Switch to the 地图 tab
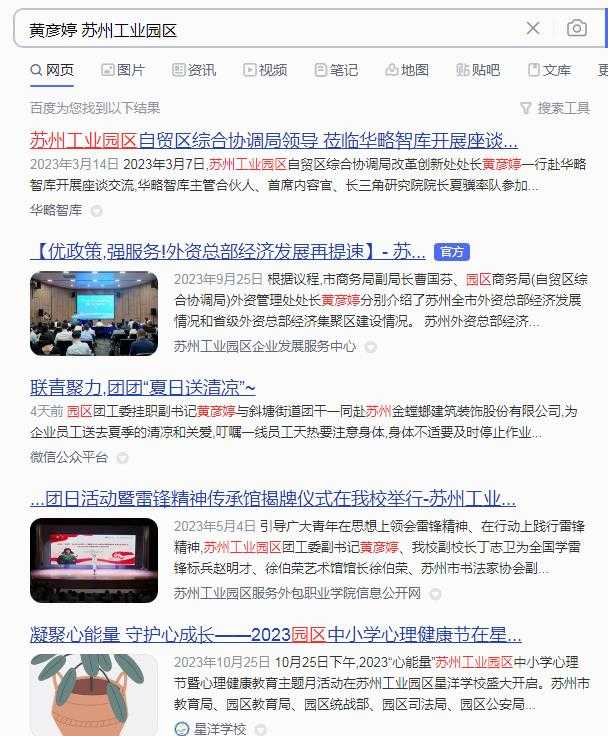 click(x=407, y=70)
